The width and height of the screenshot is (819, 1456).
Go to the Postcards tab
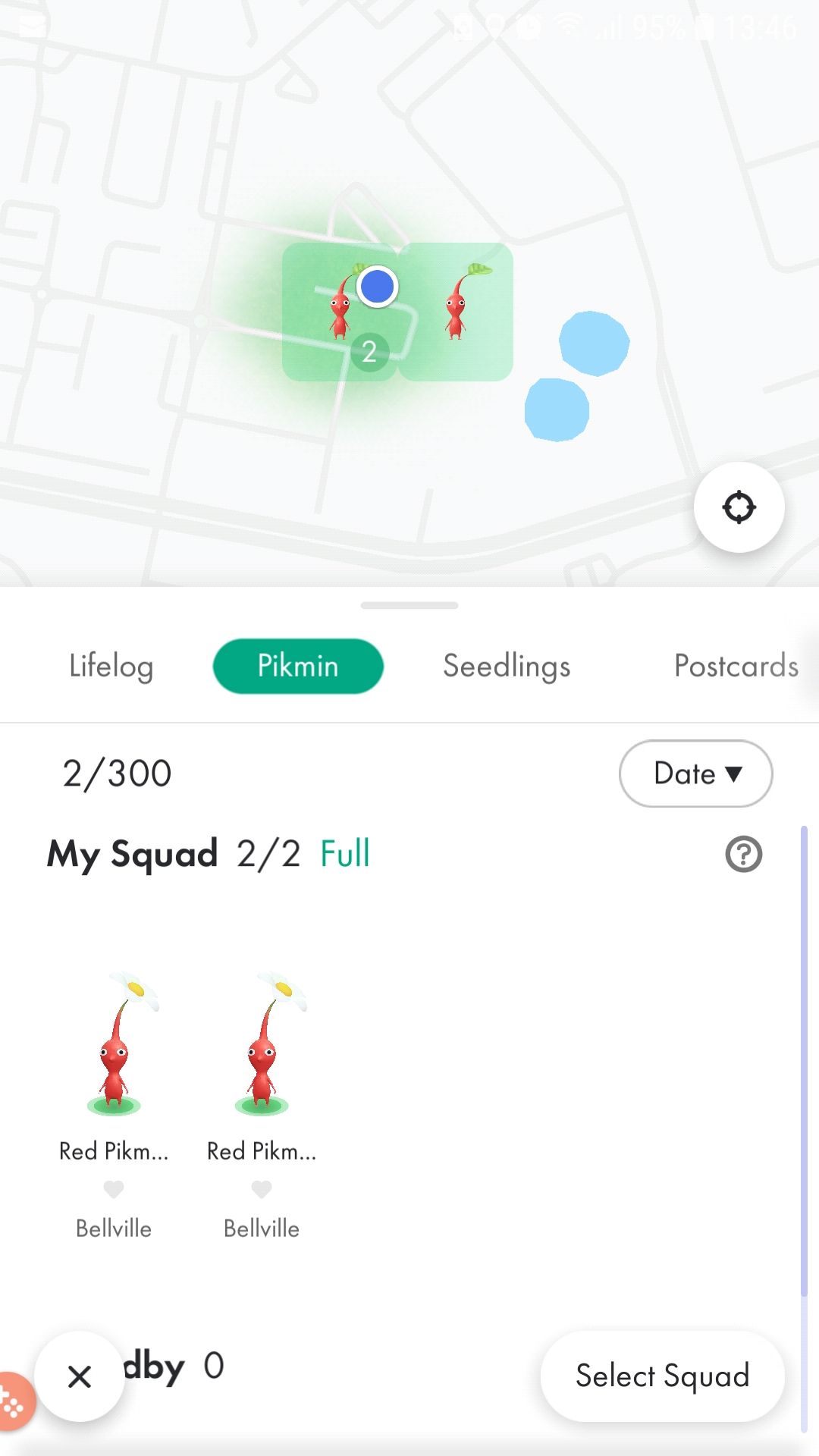(x=735, y=666)
